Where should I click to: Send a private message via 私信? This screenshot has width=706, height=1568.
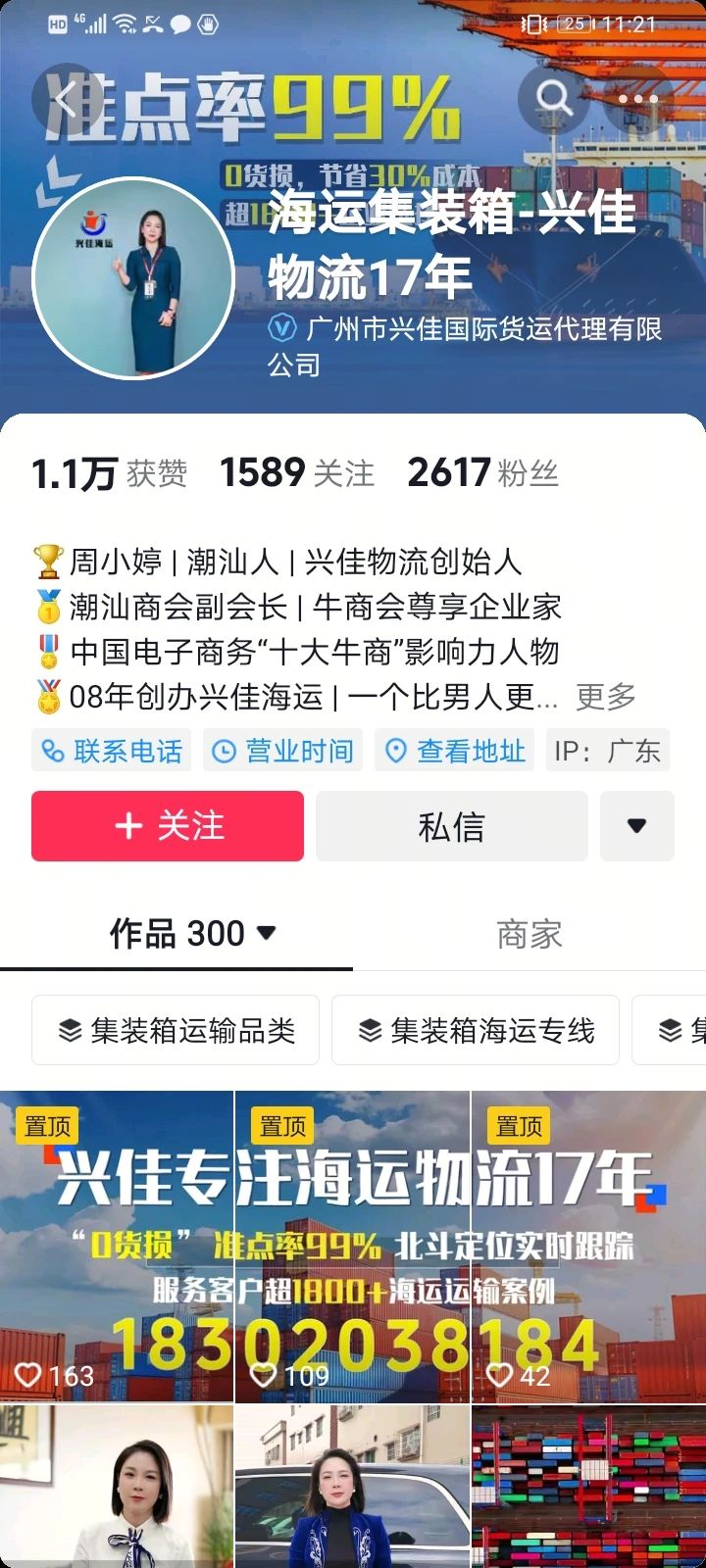click(x=451, y=826)
